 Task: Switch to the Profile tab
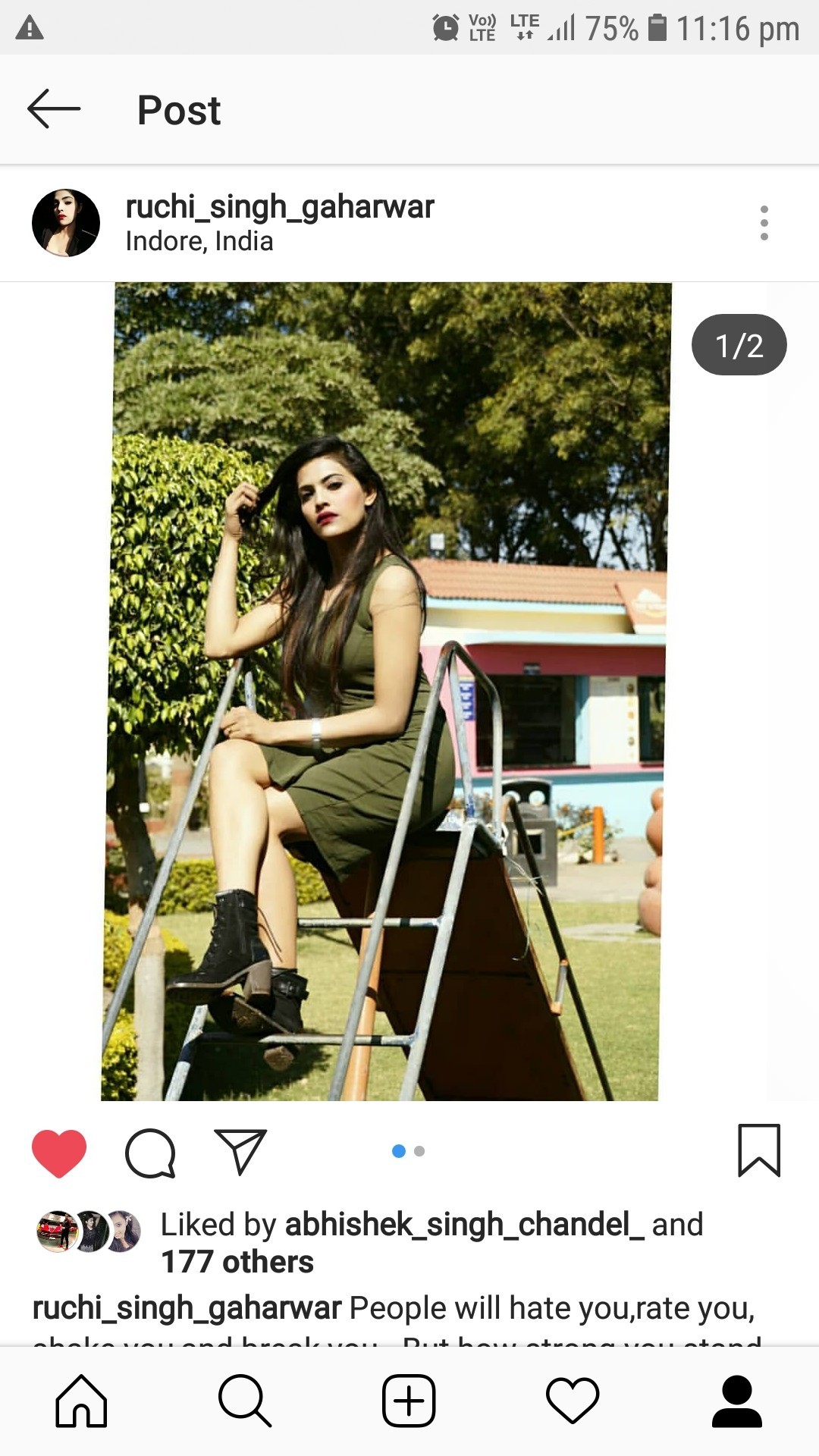[736, 1401]
